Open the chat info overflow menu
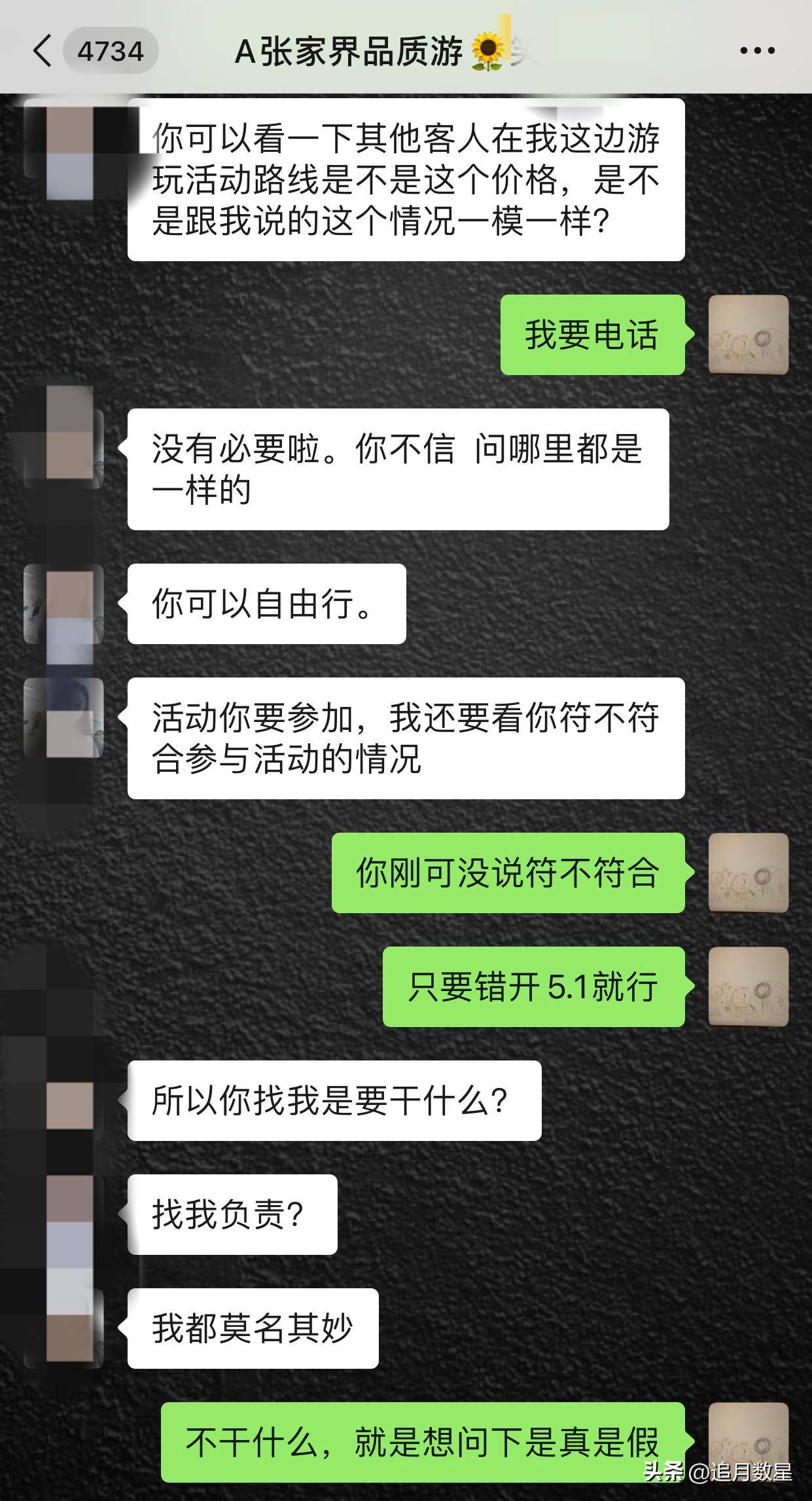The image size is (812, 1501). click(757, 51)
